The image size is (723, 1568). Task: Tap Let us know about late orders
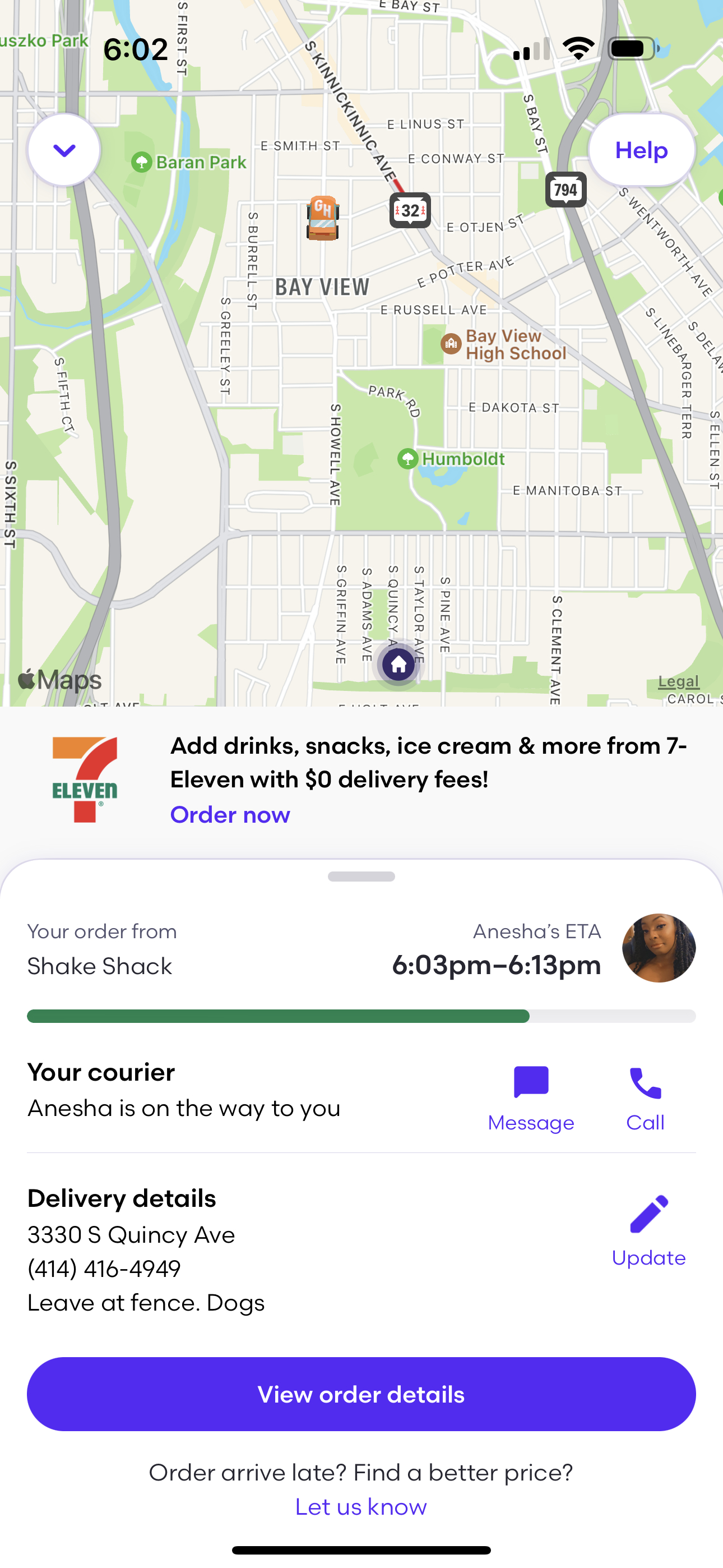[361, 1506]
